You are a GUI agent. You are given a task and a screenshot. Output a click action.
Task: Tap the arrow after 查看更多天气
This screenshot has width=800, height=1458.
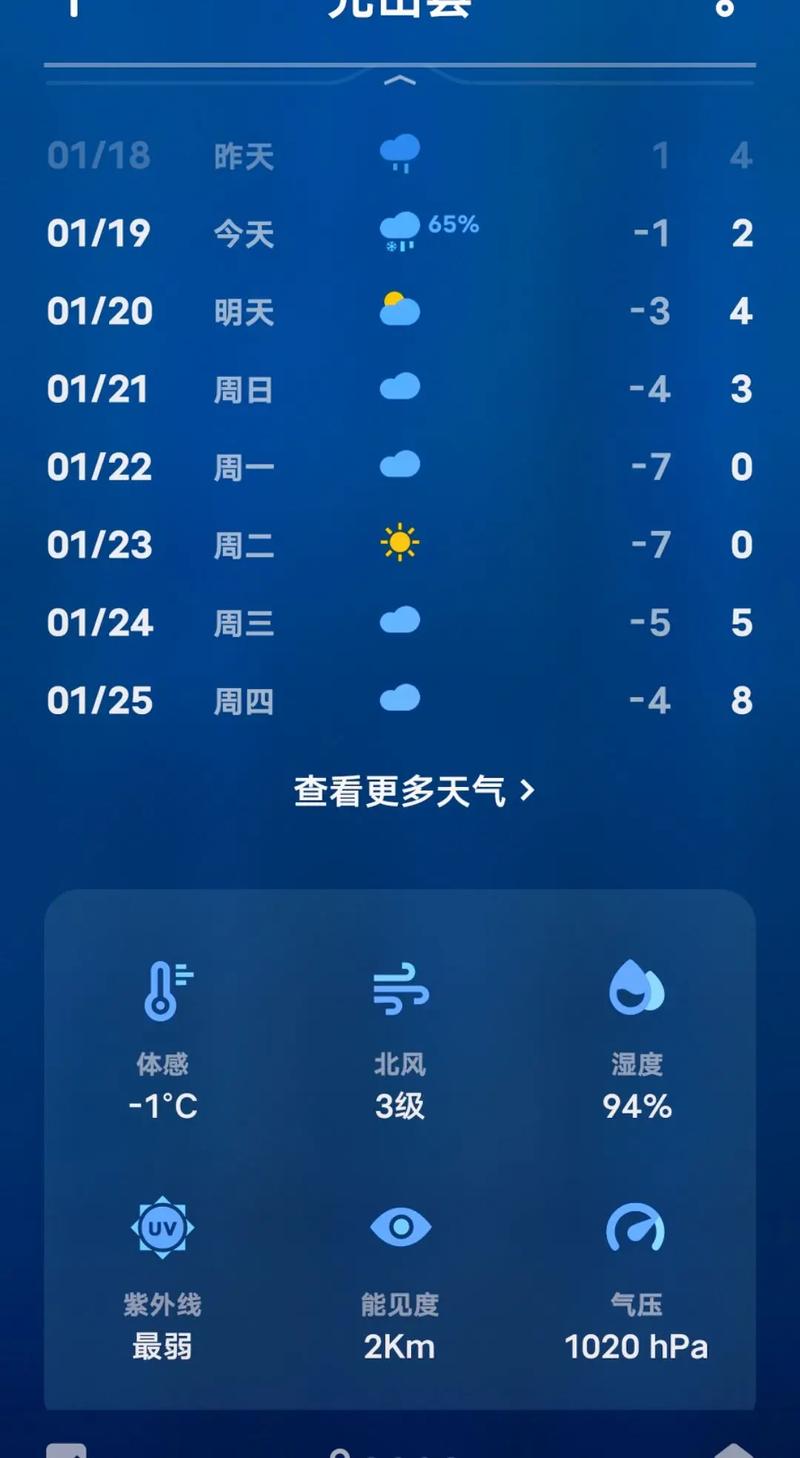tap(527, 789)
